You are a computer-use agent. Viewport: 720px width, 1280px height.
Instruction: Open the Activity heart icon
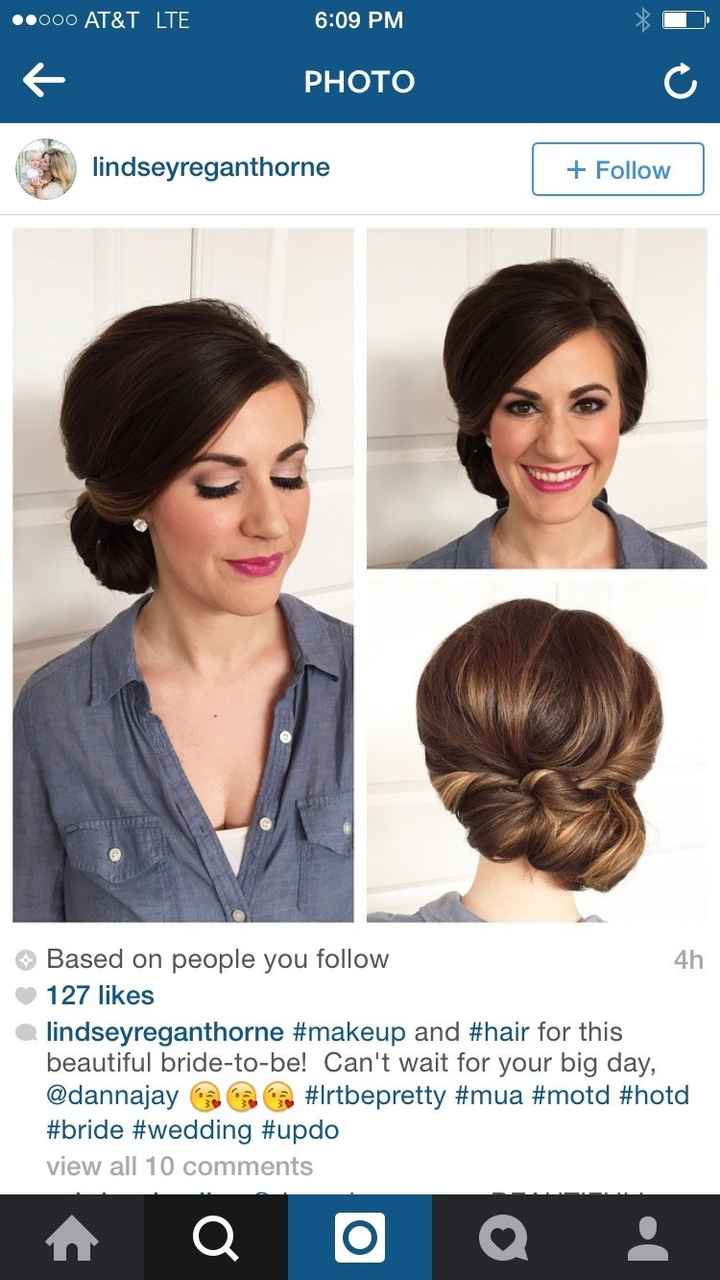pyautogui.click(x=503, y=1237)
